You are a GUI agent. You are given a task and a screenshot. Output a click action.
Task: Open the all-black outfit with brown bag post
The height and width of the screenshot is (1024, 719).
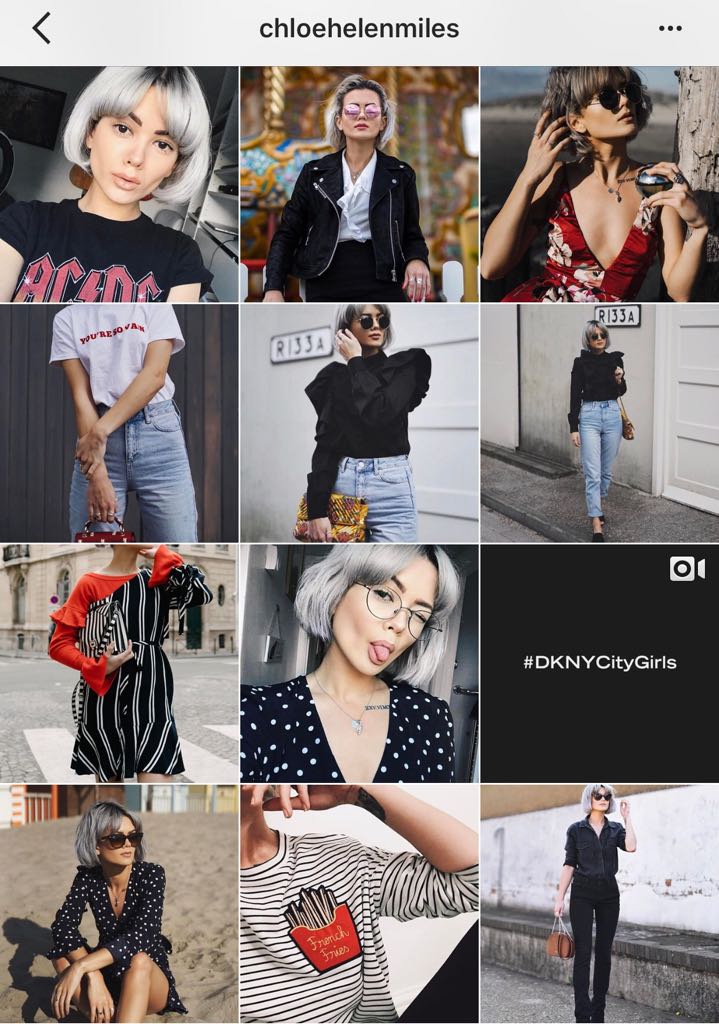599,903
